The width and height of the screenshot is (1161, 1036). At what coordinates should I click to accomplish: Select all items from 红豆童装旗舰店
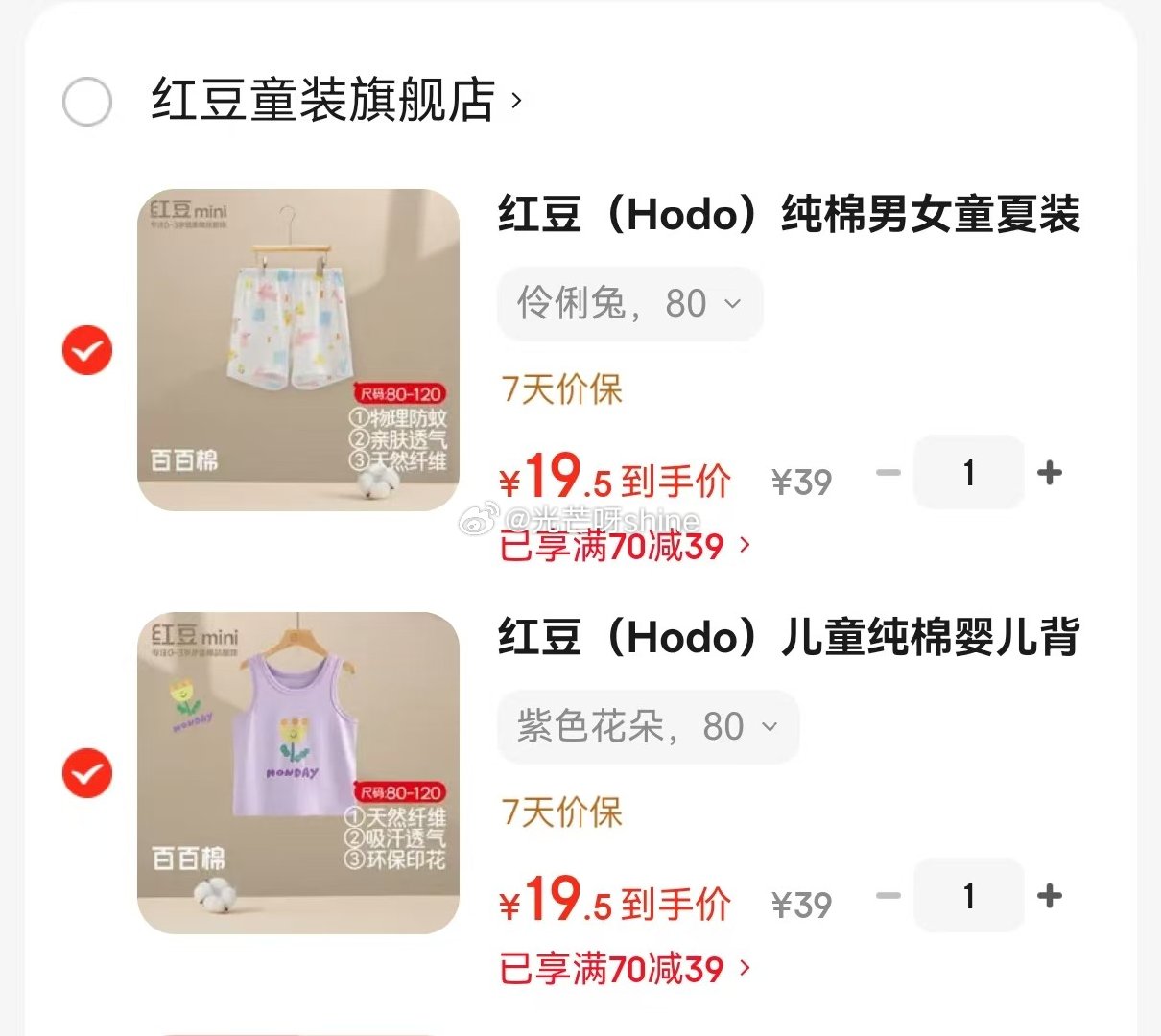click(x=87, y=102)
